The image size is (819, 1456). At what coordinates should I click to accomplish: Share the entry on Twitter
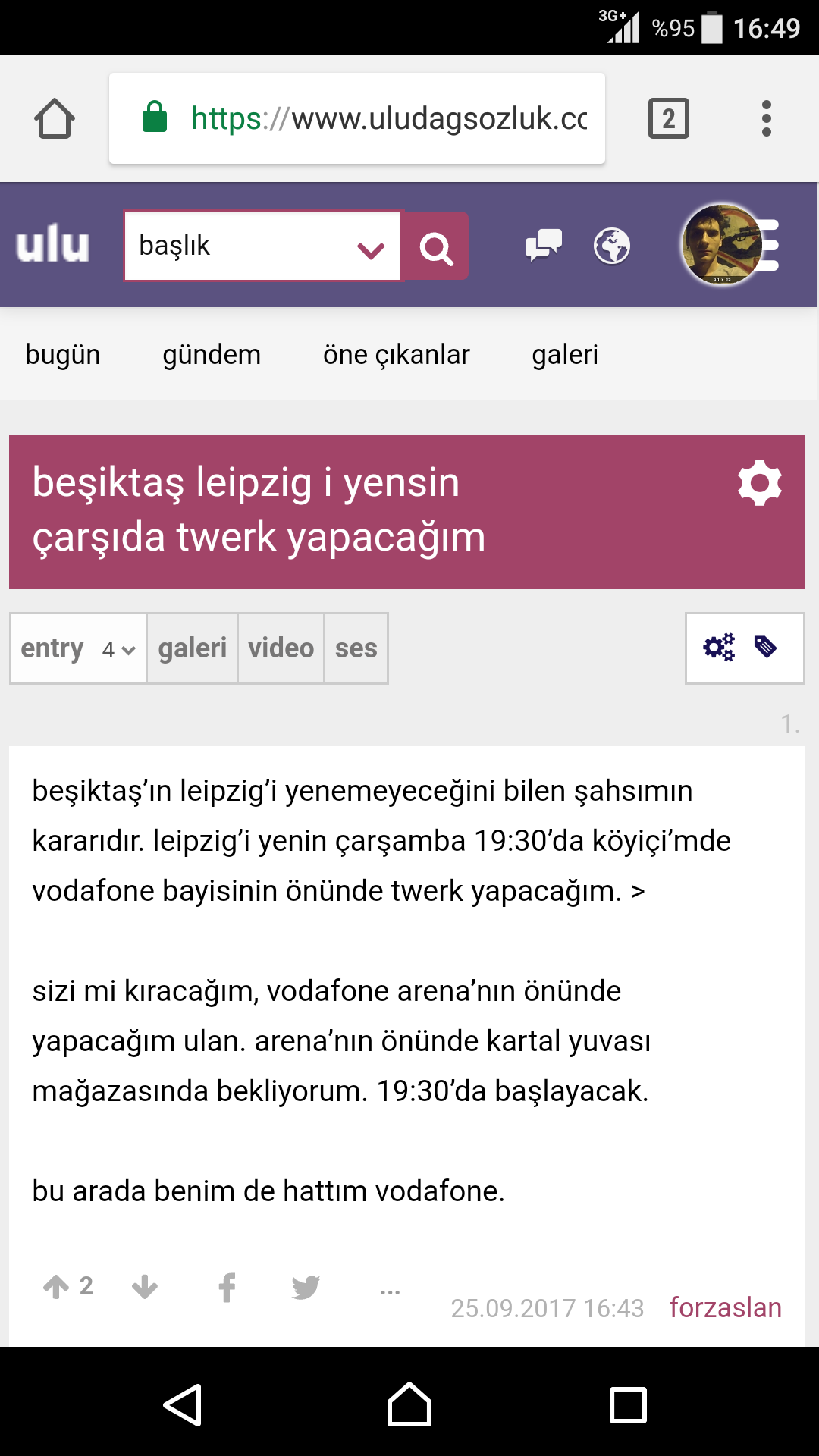click(x=306, y=1287)
